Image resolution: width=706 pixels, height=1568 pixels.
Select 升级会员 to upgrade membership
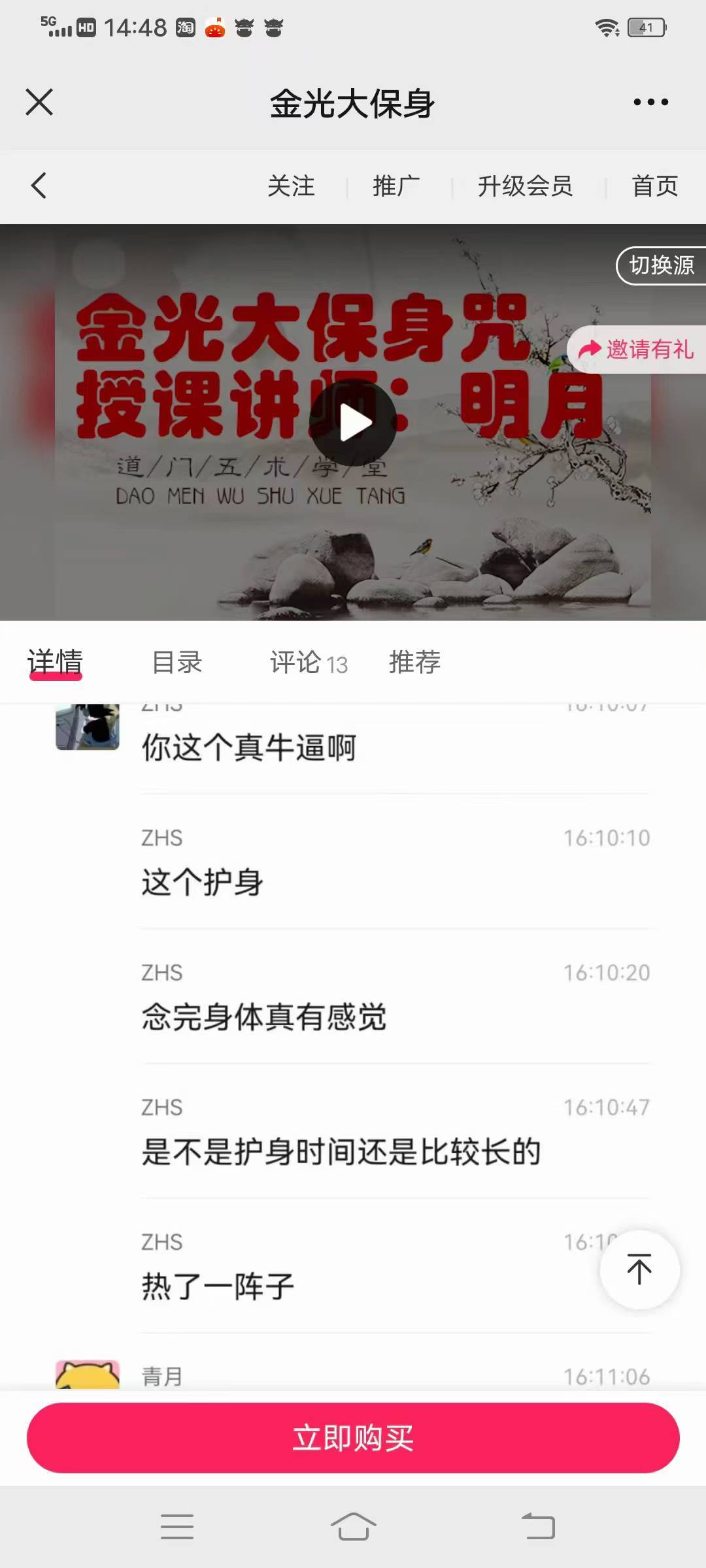(525, 186)
